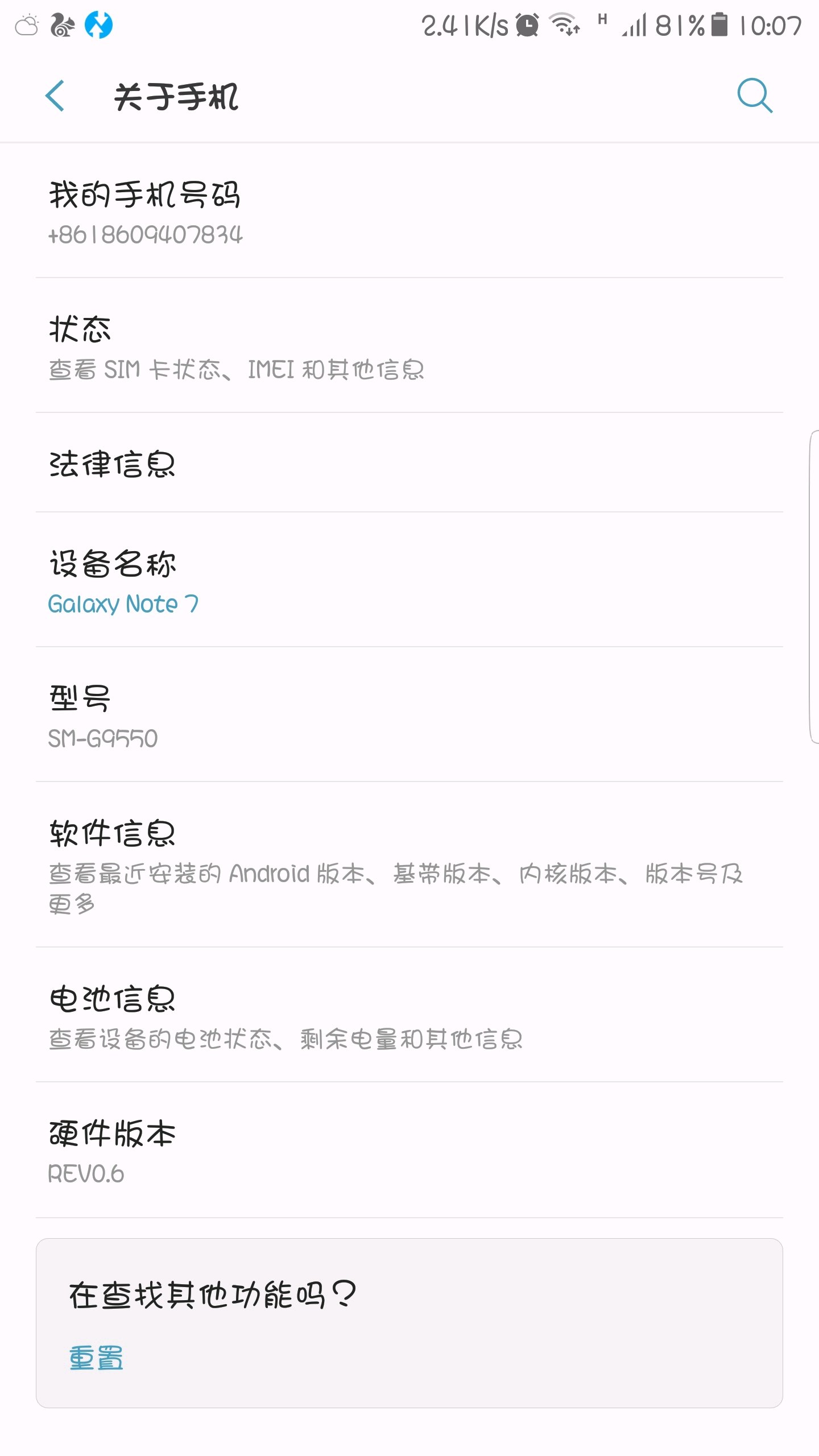Open settings search magnifier
The image size is (819, 1456).
point(755,96)
